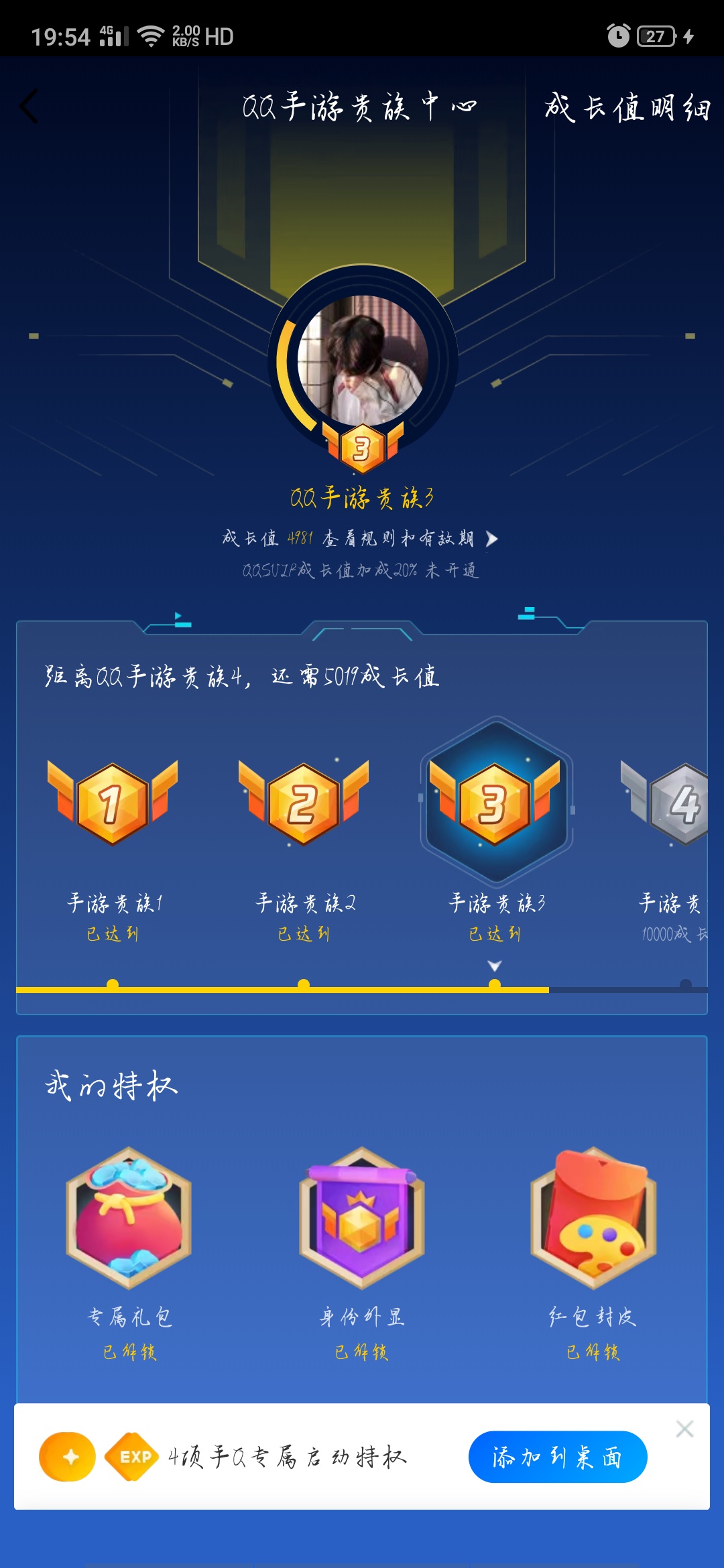The height and width of the screenshot is (1568, 724).
Task: Open the 红包封皮 privilege
Action: (593, 1218)
